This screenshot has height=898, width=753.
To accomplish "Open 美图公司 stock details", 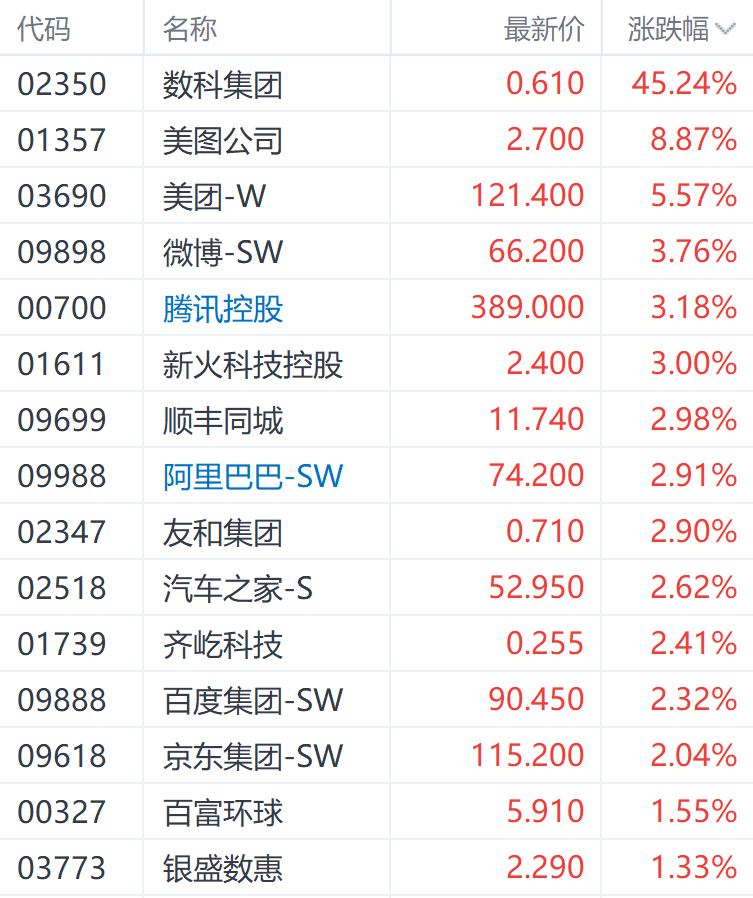I will pyautogui.click(x=223, y=140).
